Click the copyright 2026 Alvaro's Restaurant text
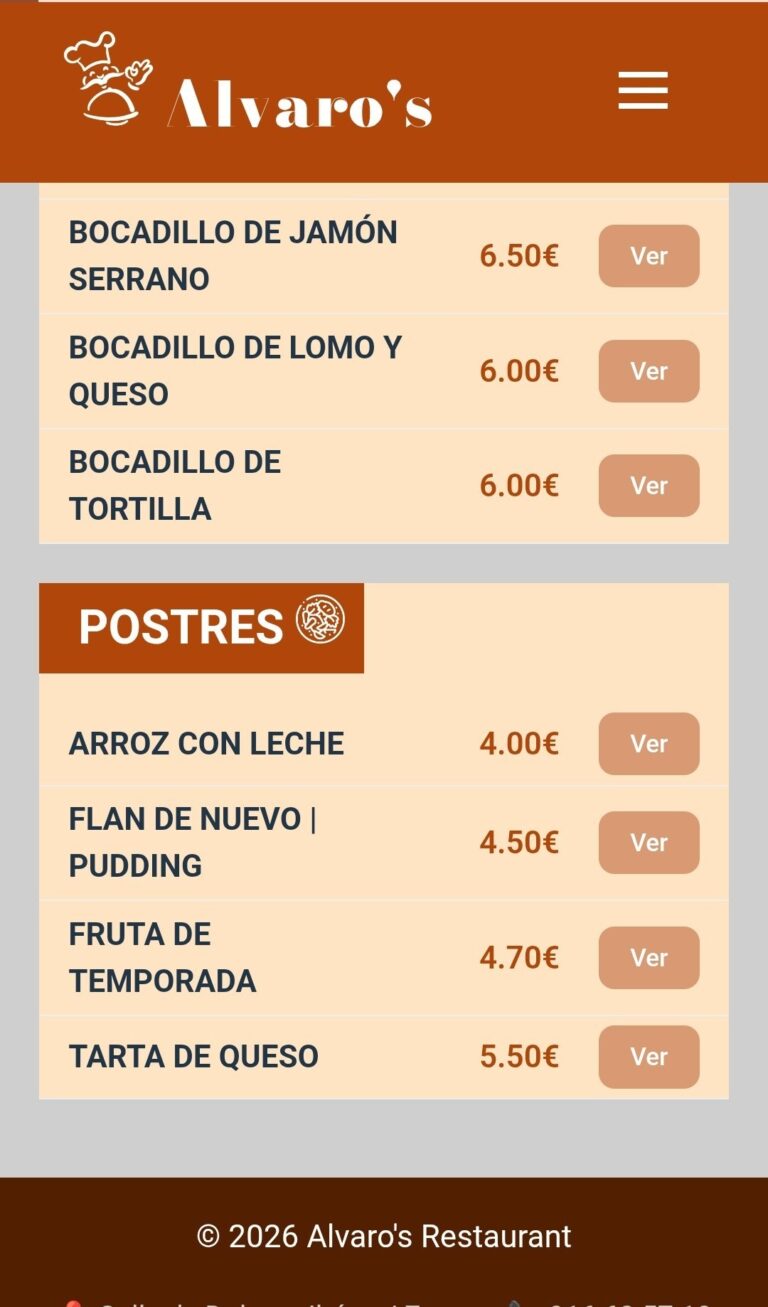 click(383, 1236)
